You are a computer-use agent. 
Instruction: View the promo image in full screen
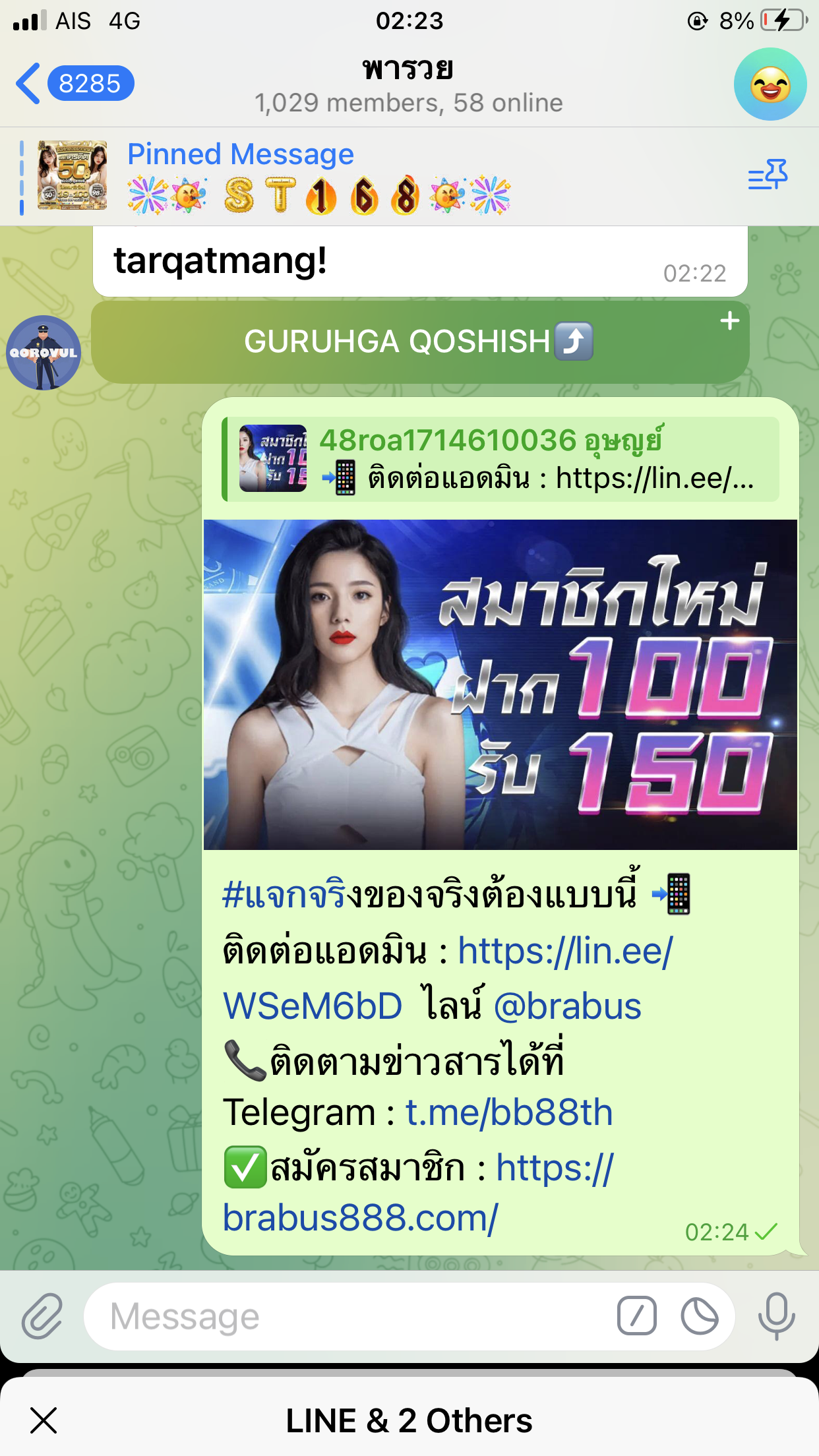(500, 684)
